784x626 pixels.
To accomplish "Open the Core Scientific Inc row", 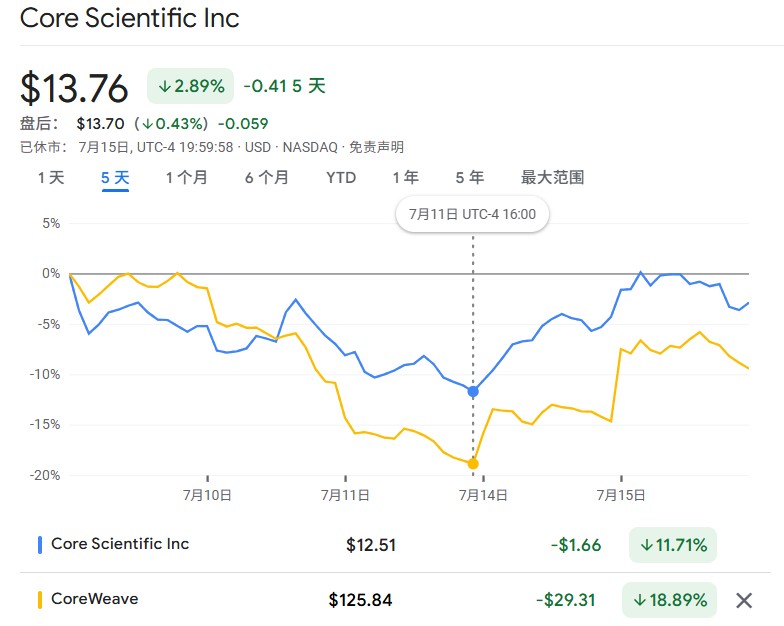I will (x=120, y=544).
